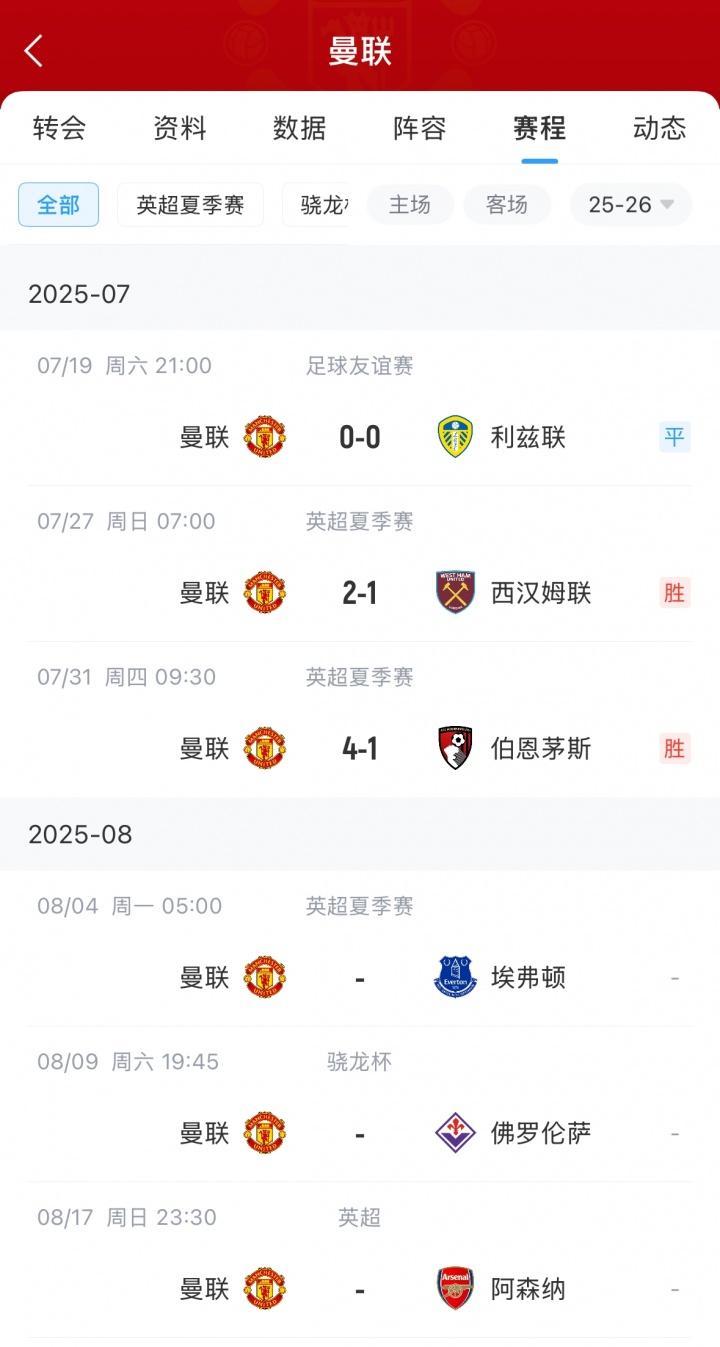Viewport: 720px width, 1347px height.
Task: View the 曼联 vs 伯恩茅斯 match details
Action: [360, 720]
